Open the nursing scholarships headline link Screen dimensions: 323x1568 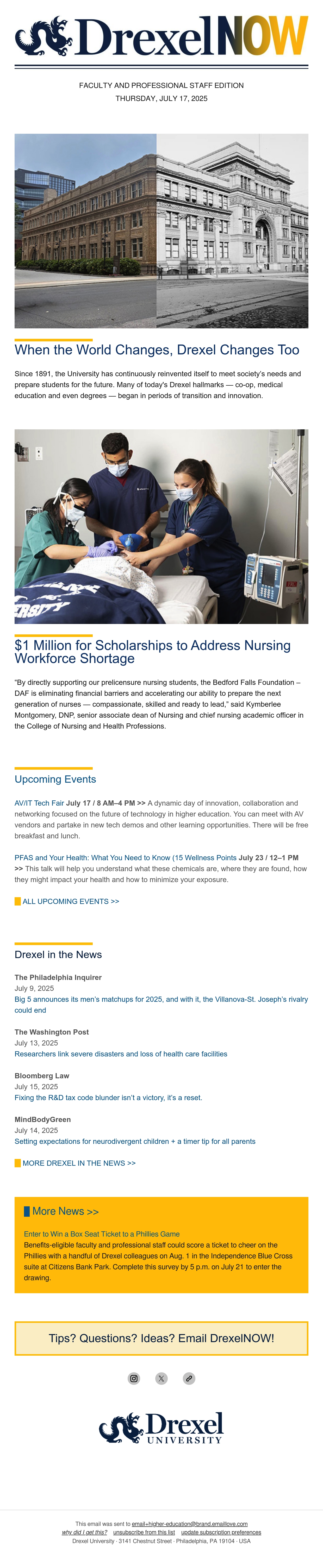pos(152,652)
